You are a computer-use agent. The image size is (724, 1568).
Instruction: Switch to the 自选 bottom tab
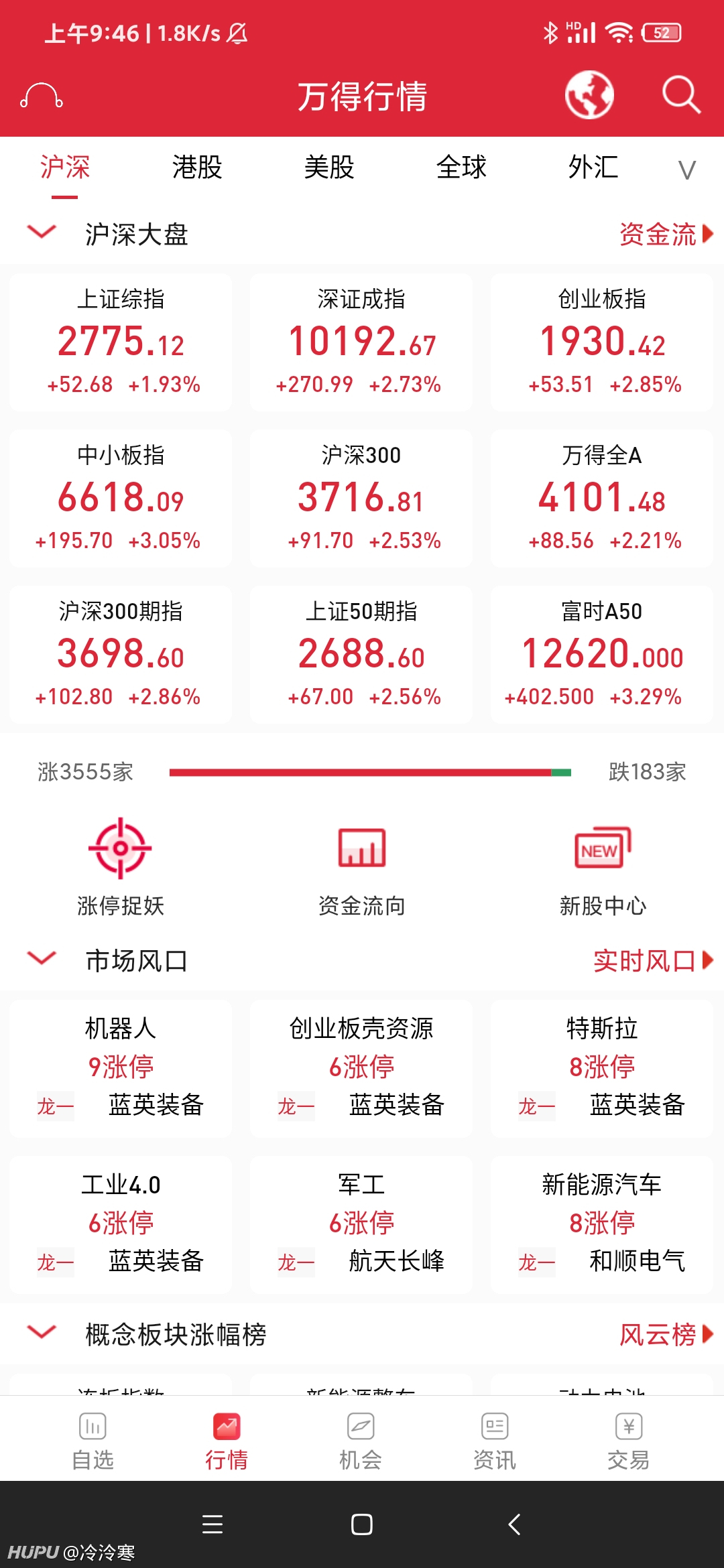(93, 1441)
